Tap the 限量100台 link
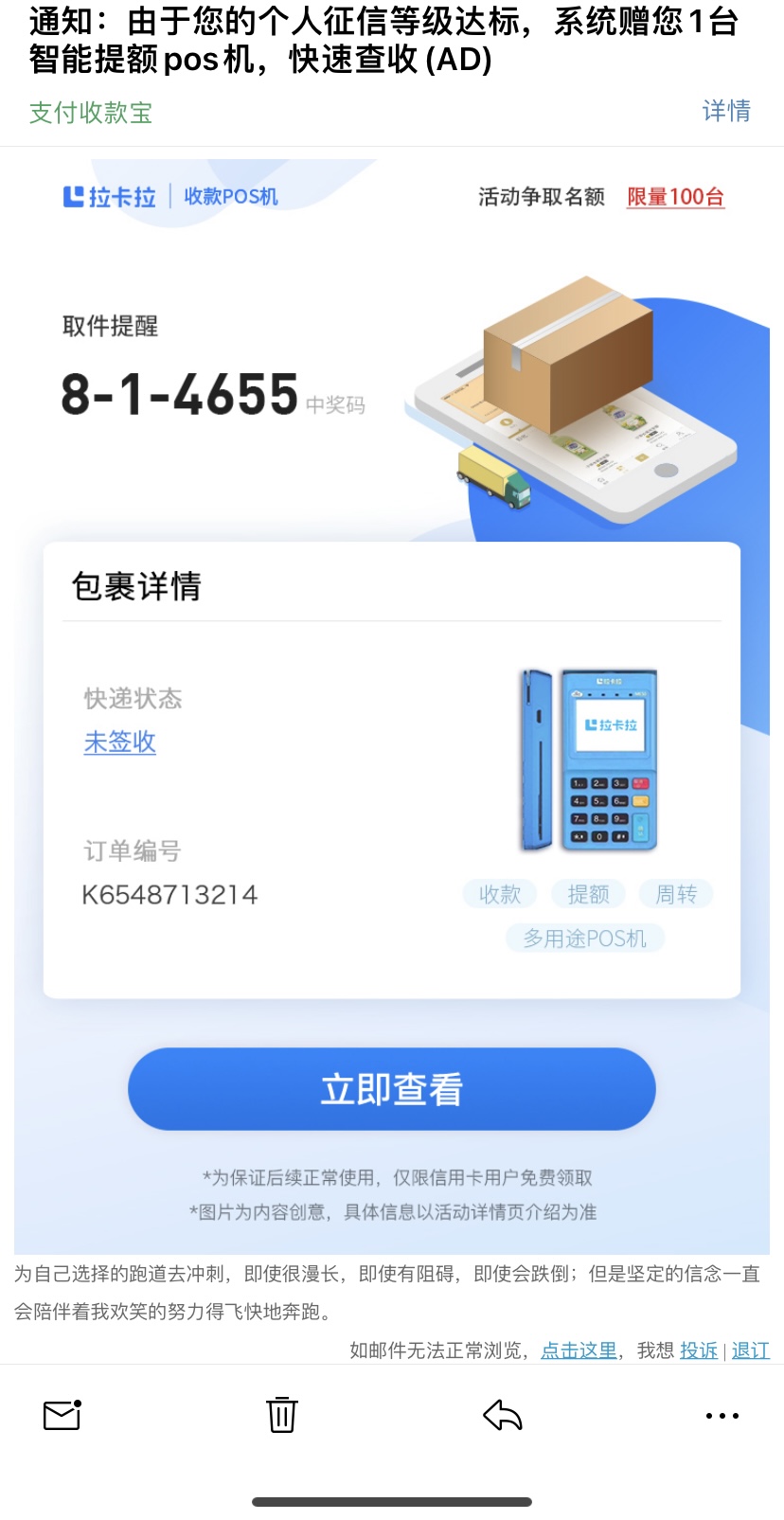The width and height of the screenshot is (784, 1520). [675, 197]
